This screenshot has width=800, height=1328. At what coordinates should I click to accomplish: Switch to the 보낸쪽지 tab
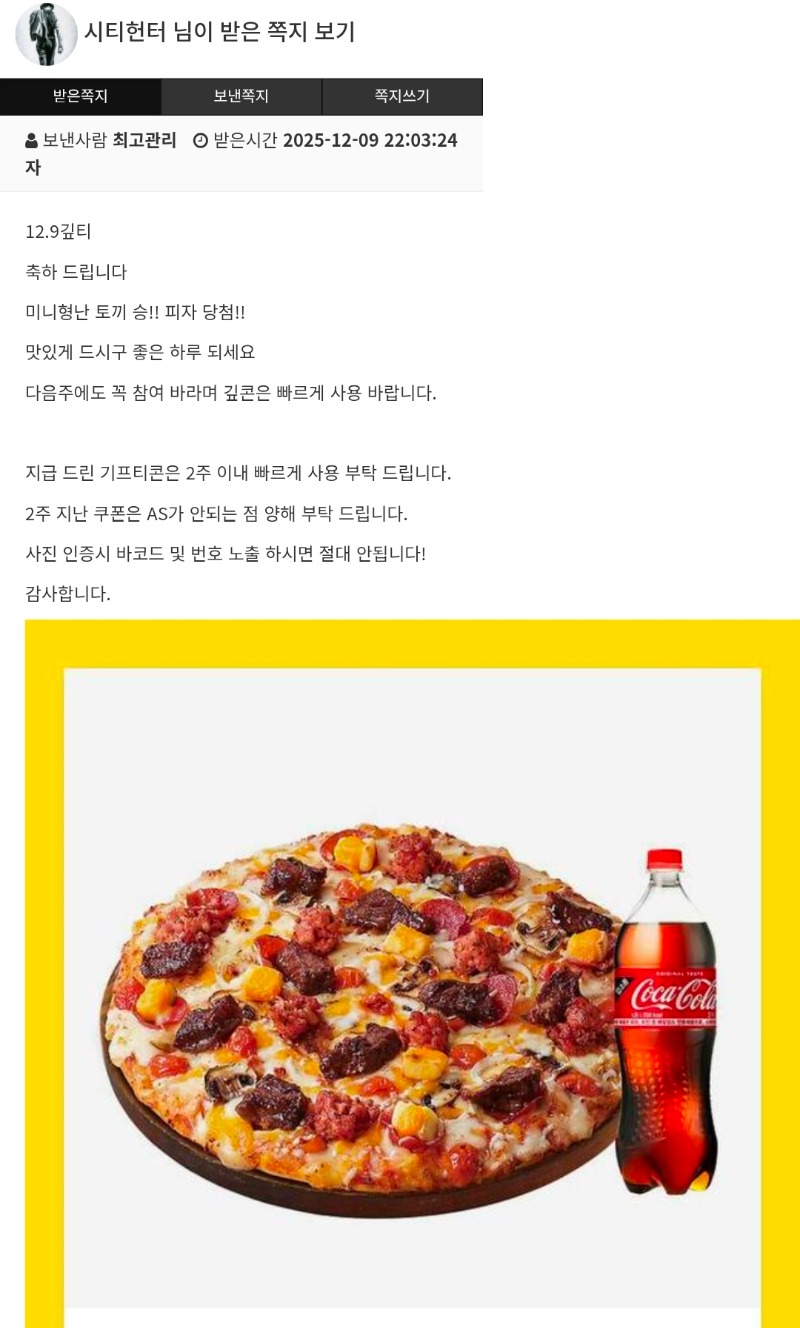pyautogui.click(x=241, y=96)
